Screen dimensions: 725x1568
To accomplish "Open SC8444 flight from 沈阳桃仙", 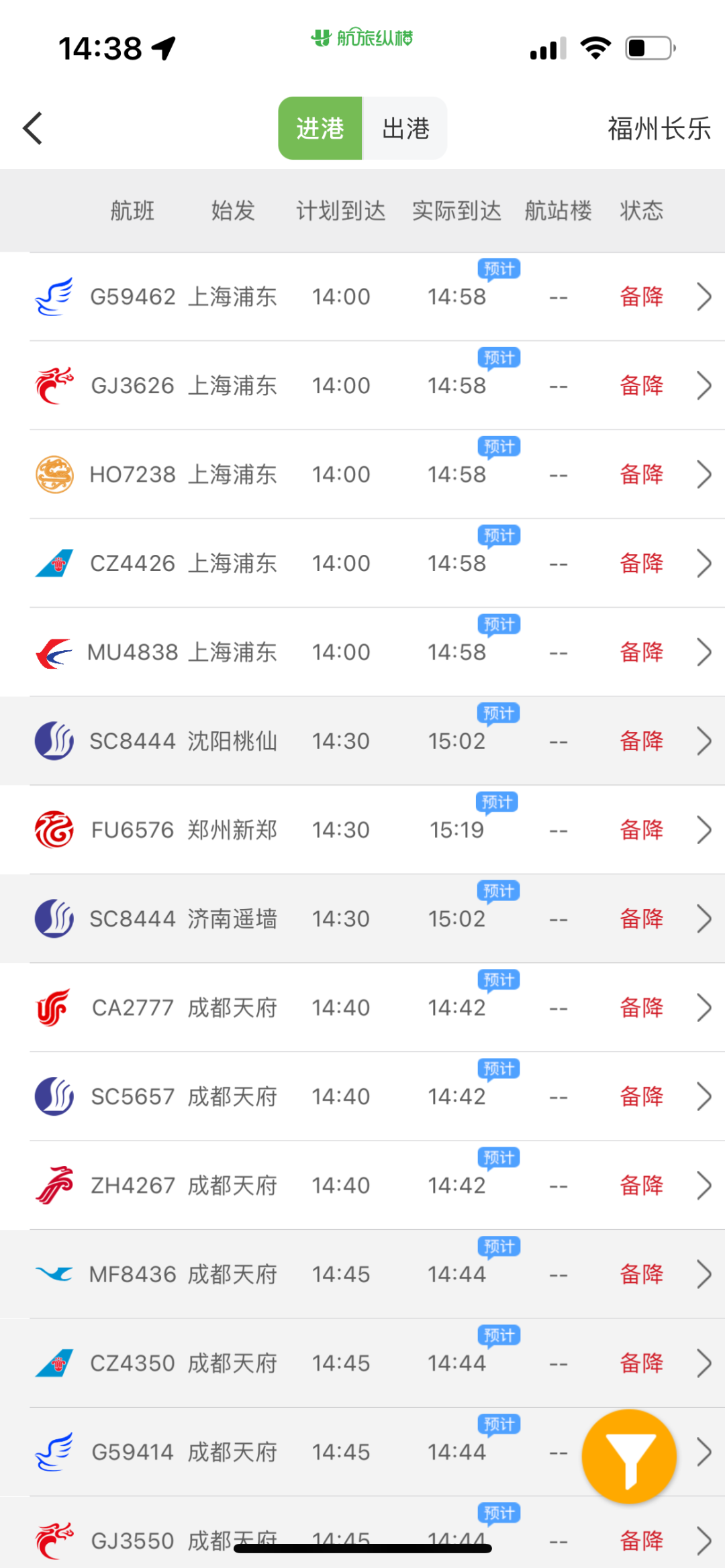I will (362, 741).
